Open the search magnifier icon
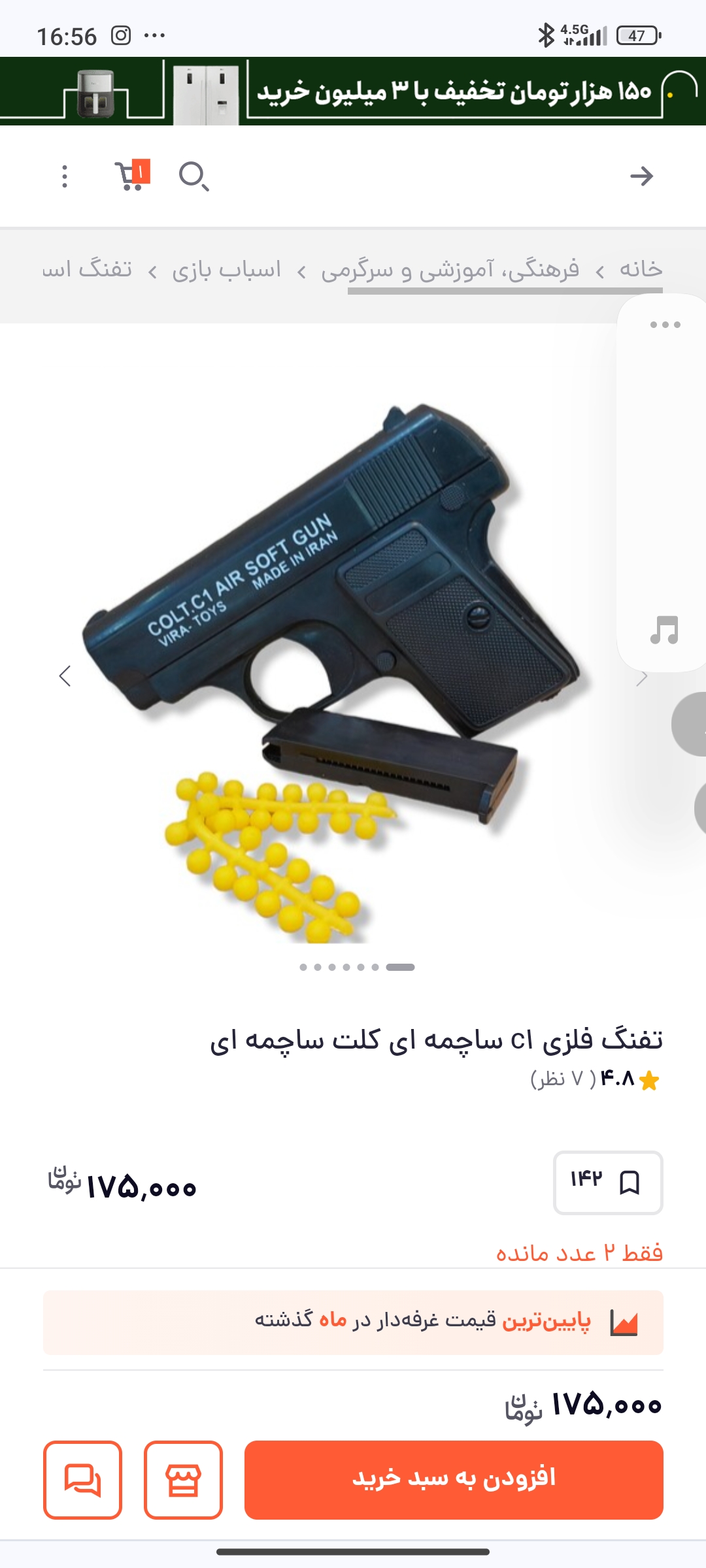The height and width of the screenshot is (1568, 706). [x=193, y=176]
